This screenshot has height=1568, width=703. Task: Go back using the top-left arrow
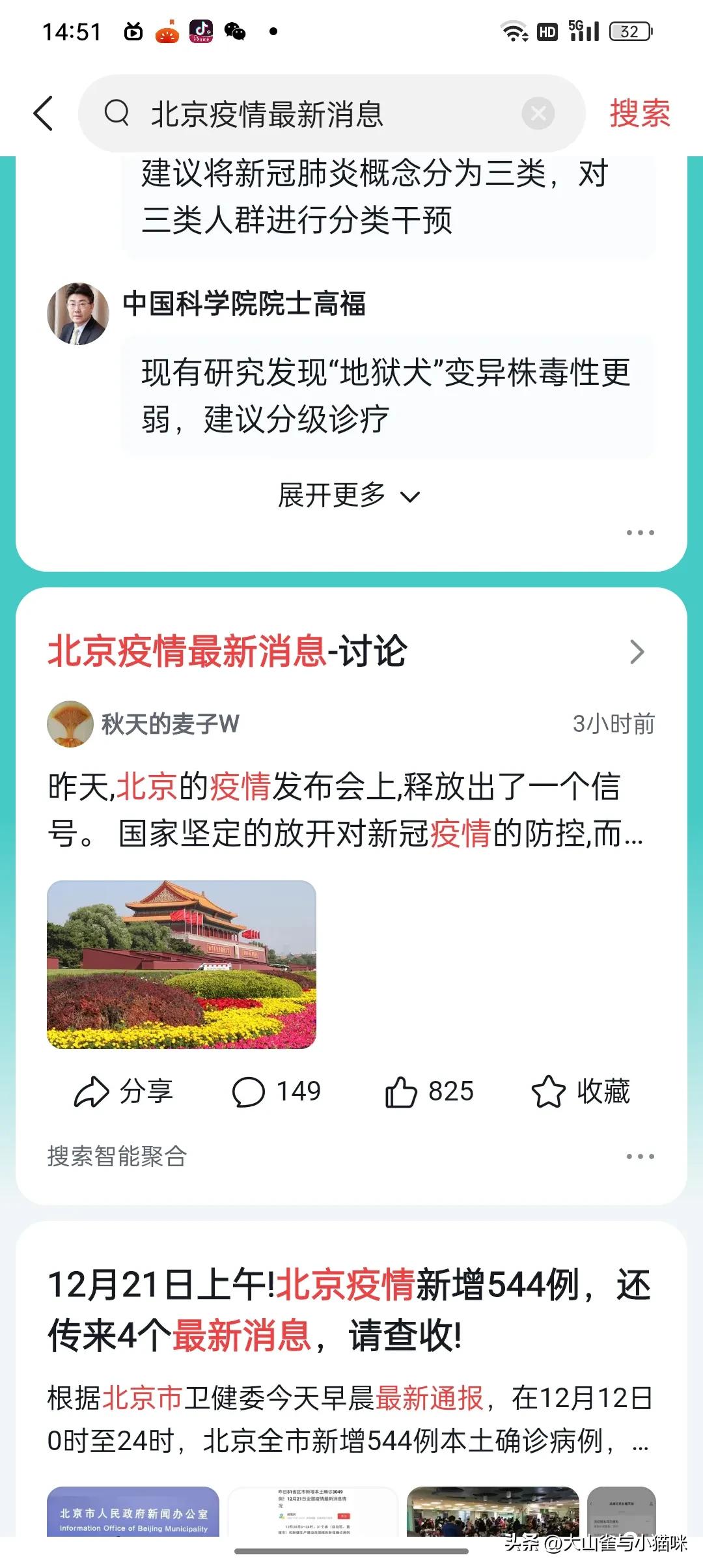pyautogui.click(x=43, y=113)
